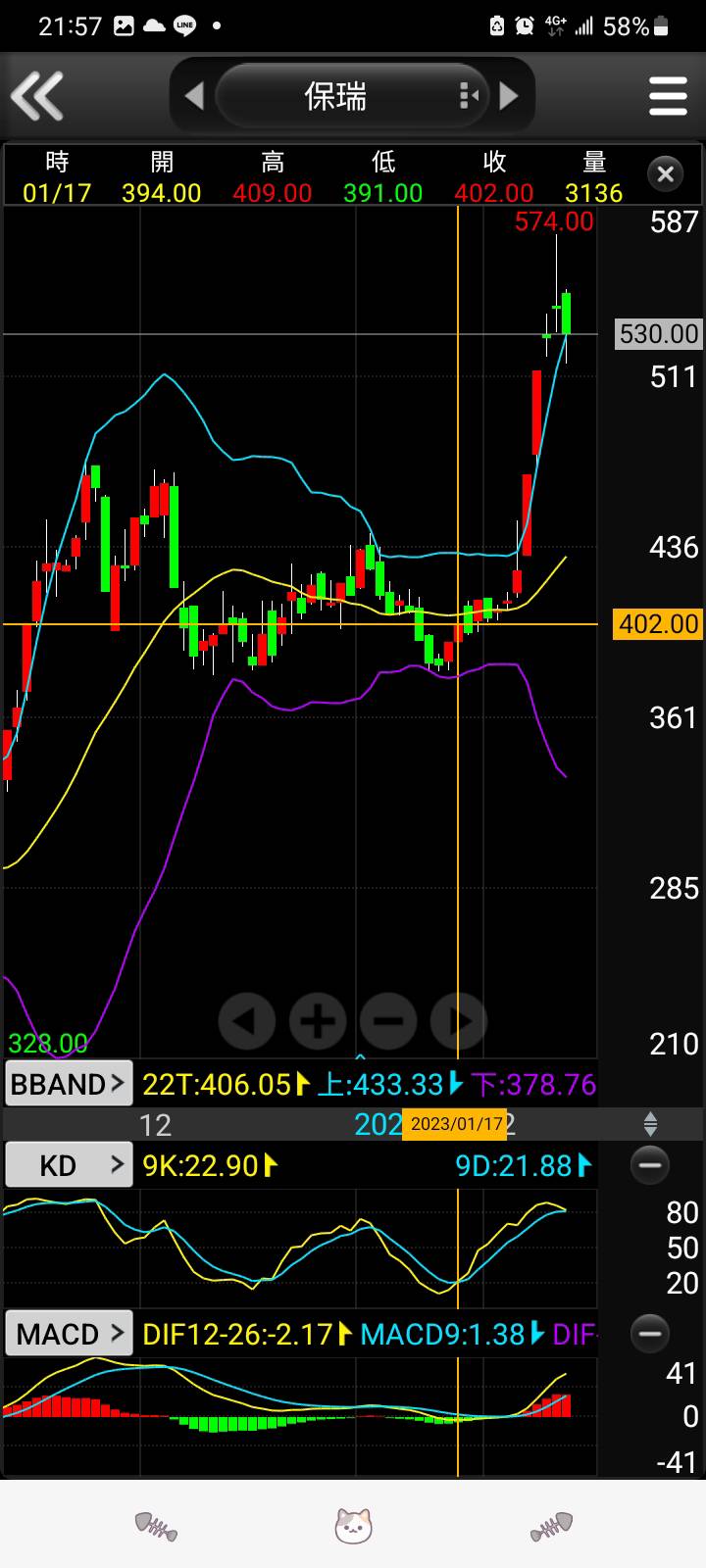Go back with the double-arrow icon
Screen dimensions: 706x1568
pos(37,96)
